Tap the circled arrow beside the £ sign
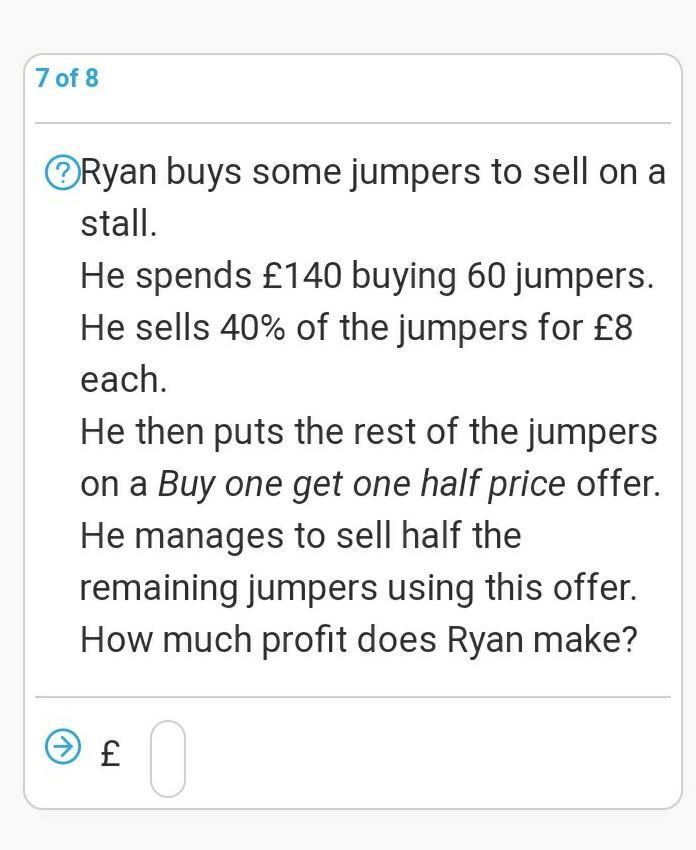Viewport: 696px width, 850px height. (63, 746)
